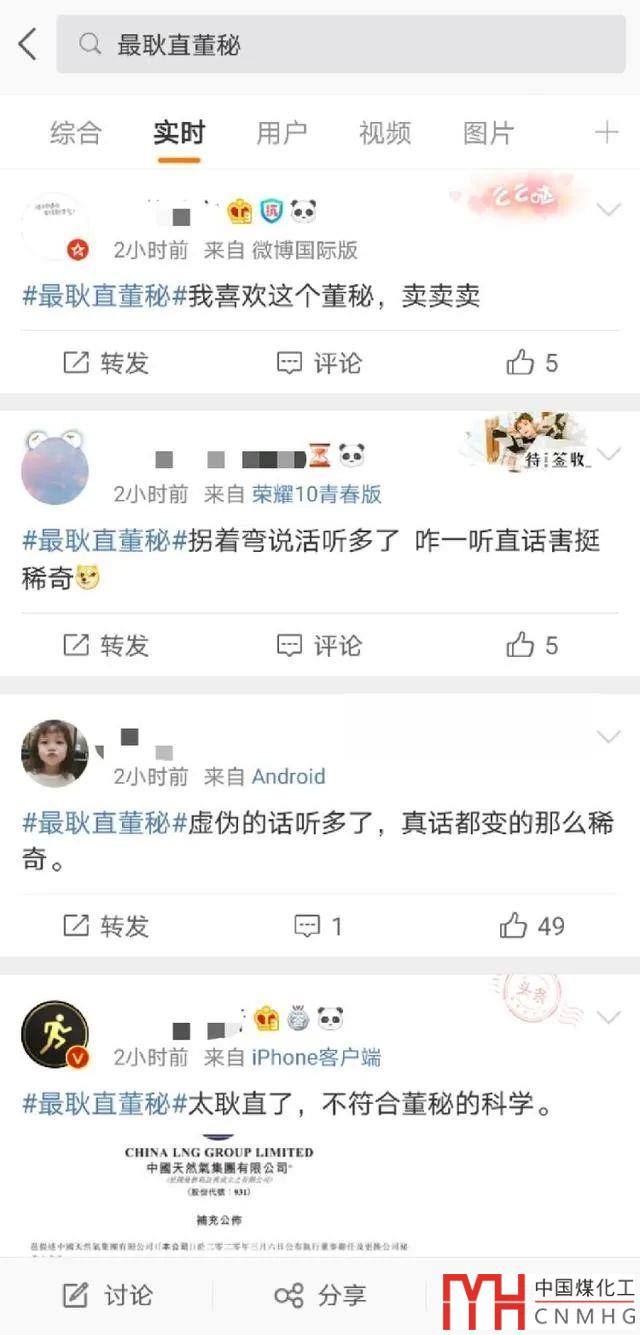Tap 分享 in the bottom bar
This screenshot has width=640, height=1335.
320,1296
